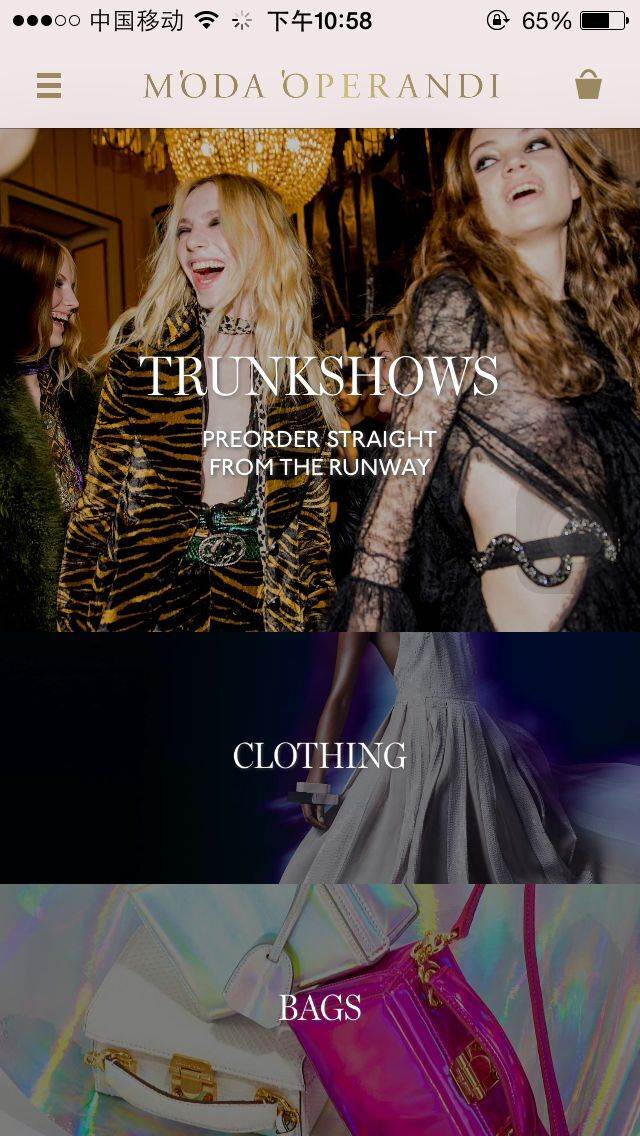Screen dimensions: 640x1136
Task: Select the Bags category
Action: pyautogui.click(x=320, y=1008)
